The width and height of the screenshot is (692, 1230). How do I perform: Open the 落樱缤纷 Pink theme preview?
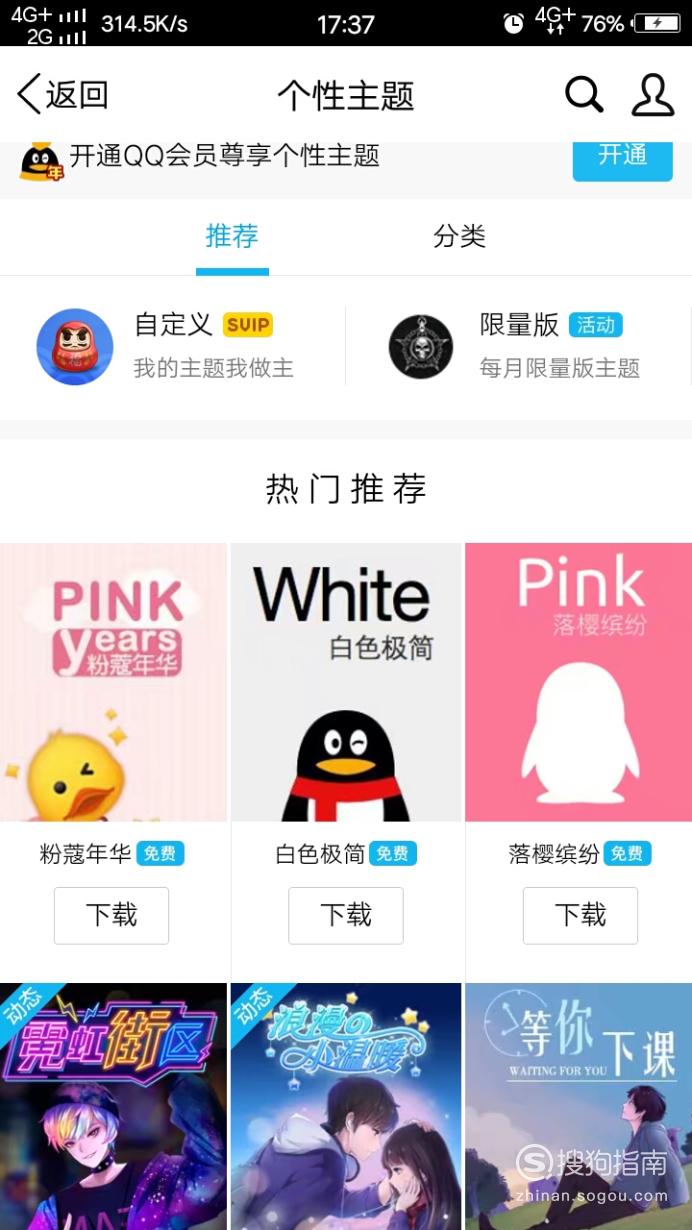578,682
